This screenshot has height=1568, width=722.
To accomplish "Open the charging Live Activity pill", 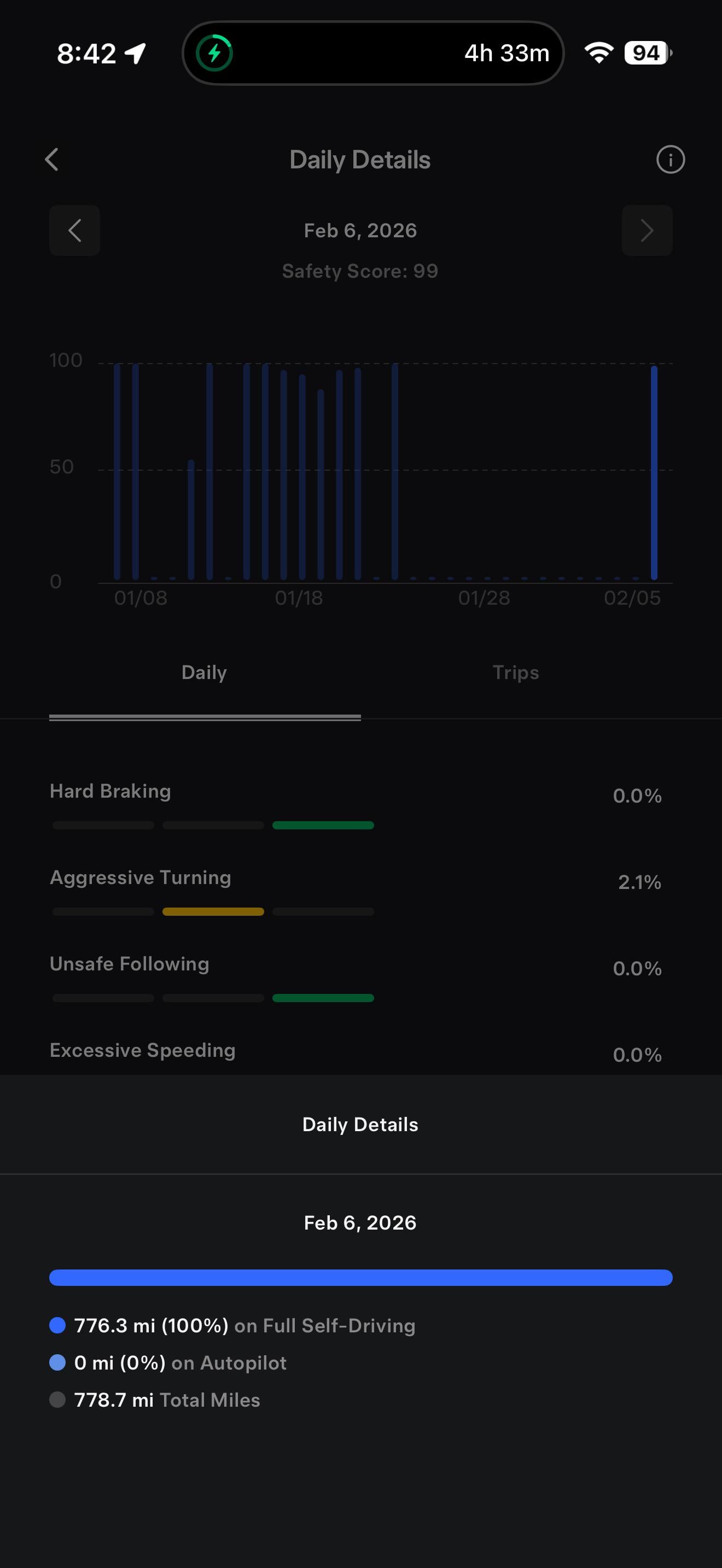I will pyautogui.click(x=372, y=54).
